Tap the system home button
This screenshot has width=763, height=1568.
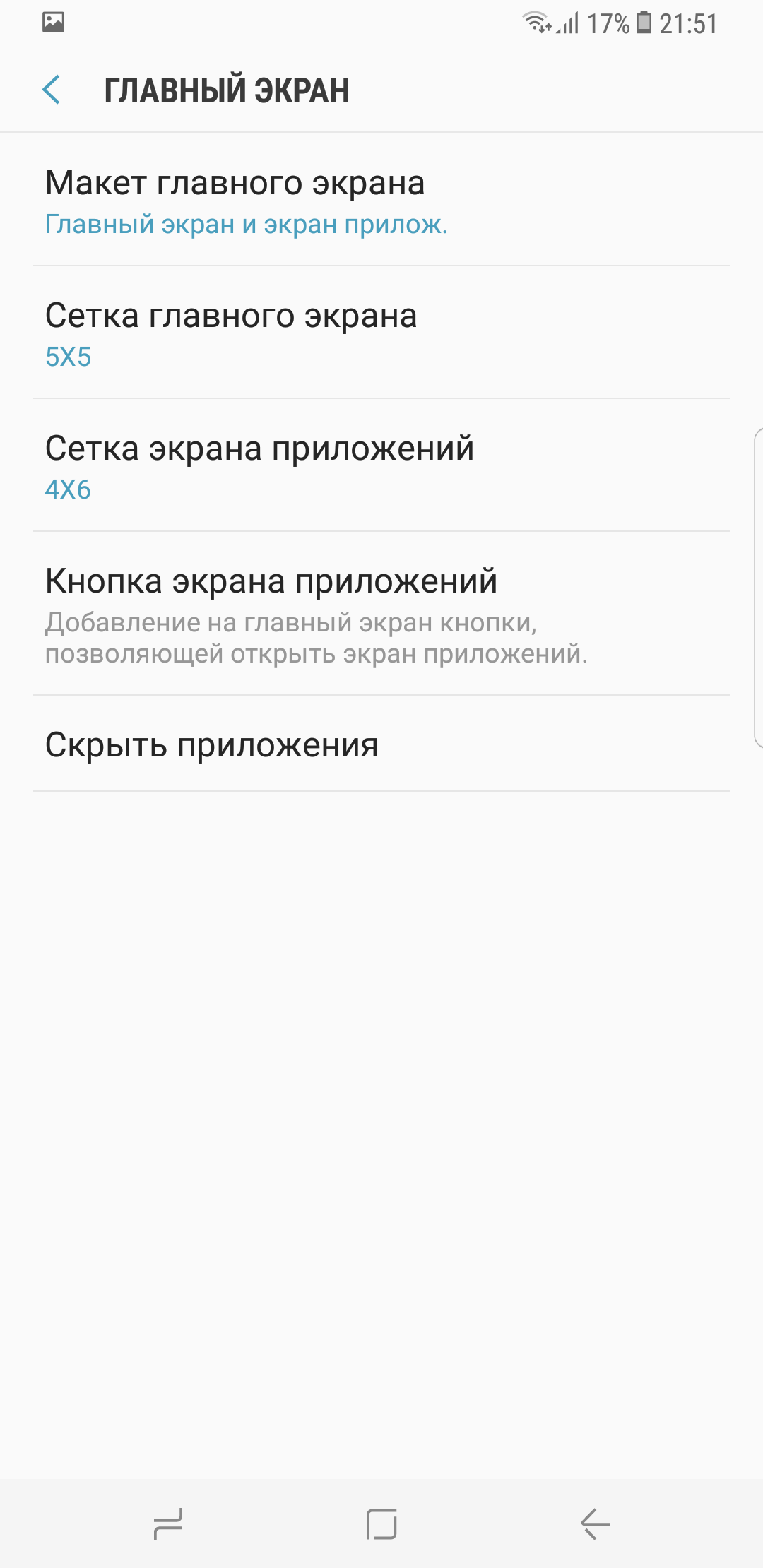coord(381,1524)
